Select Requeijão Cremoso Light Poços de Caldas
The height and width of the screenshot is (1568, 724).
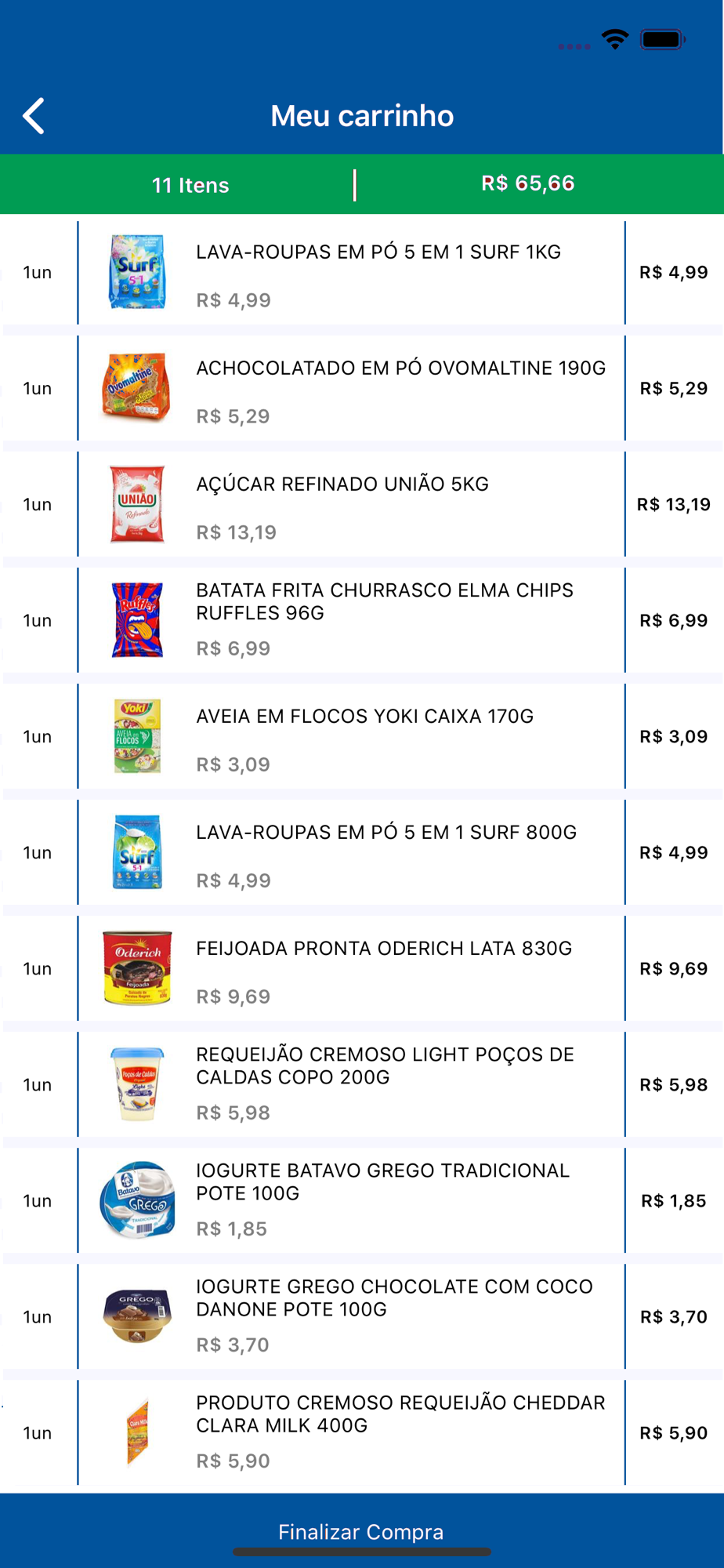384,1065
